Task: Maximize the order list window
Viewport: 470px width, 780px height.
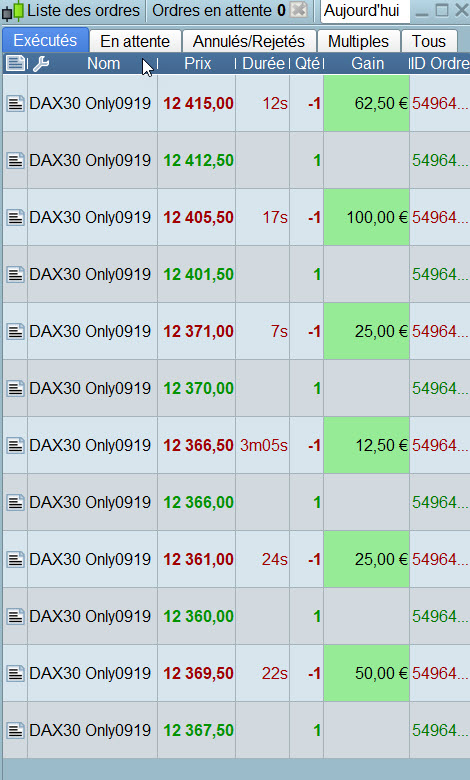Action: 442,10
